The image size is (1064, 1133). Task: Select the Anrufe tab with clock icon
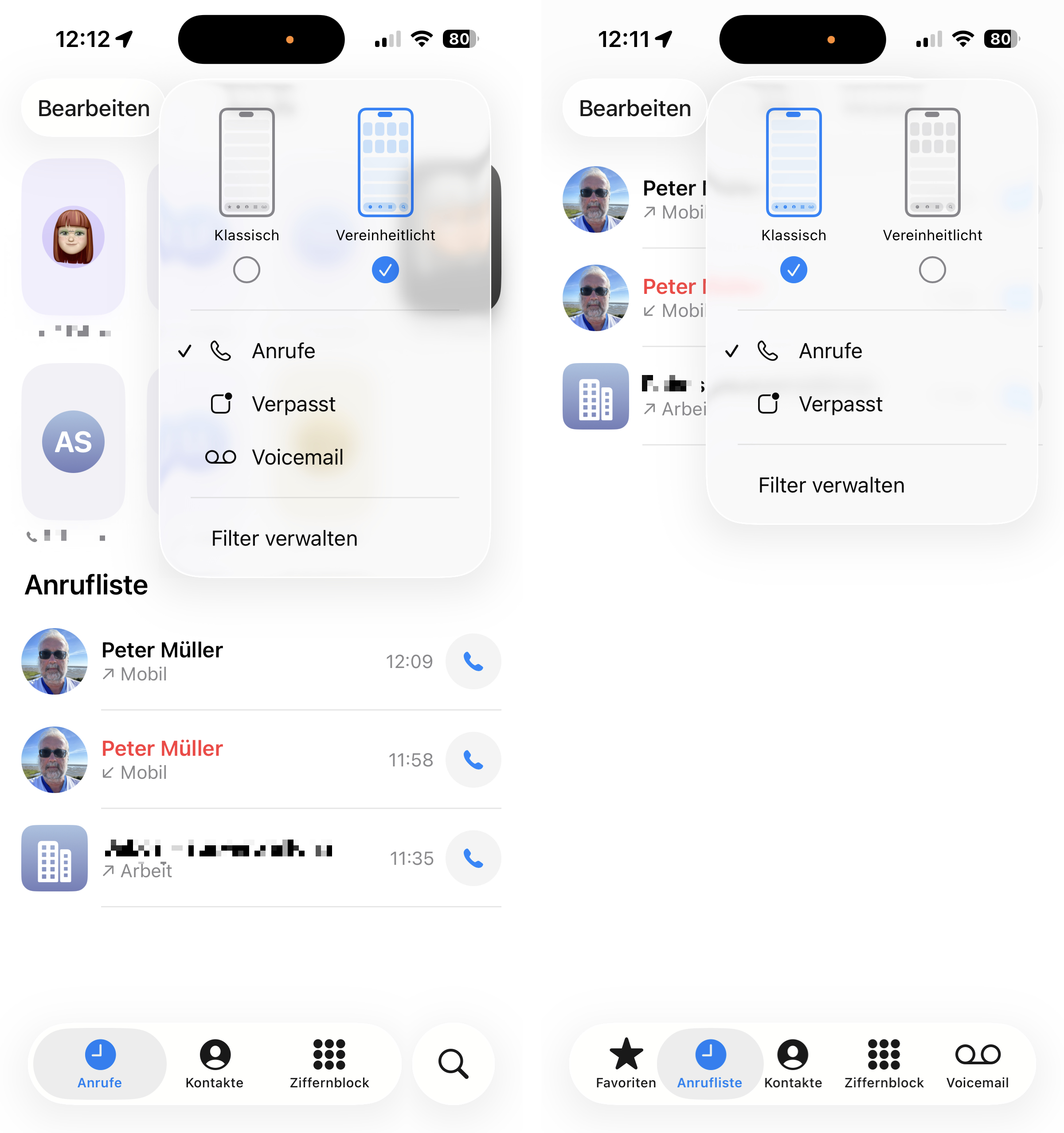[100, 1063]
